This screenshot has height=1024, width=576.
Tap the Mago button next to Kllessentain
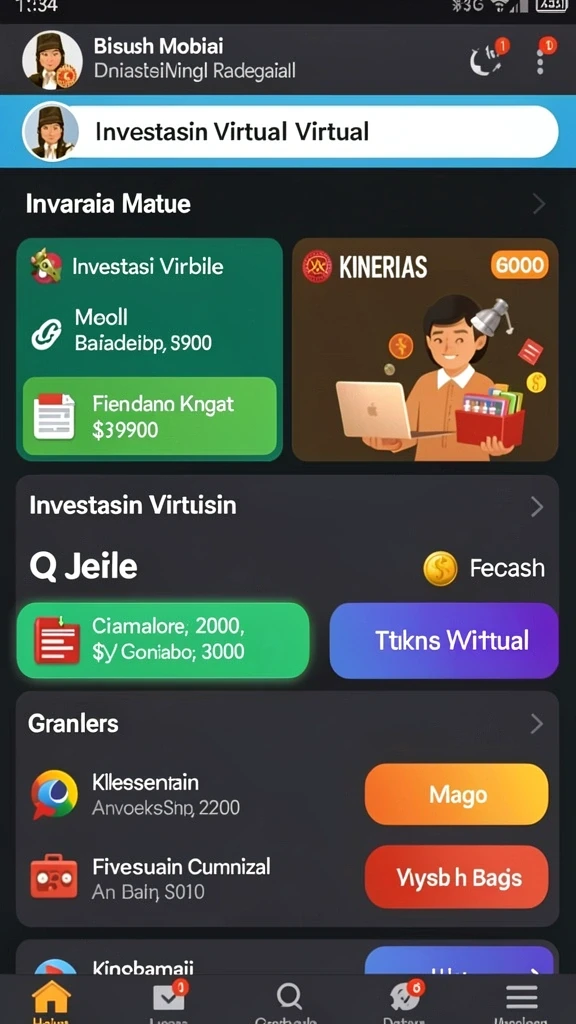coord(456,794)
